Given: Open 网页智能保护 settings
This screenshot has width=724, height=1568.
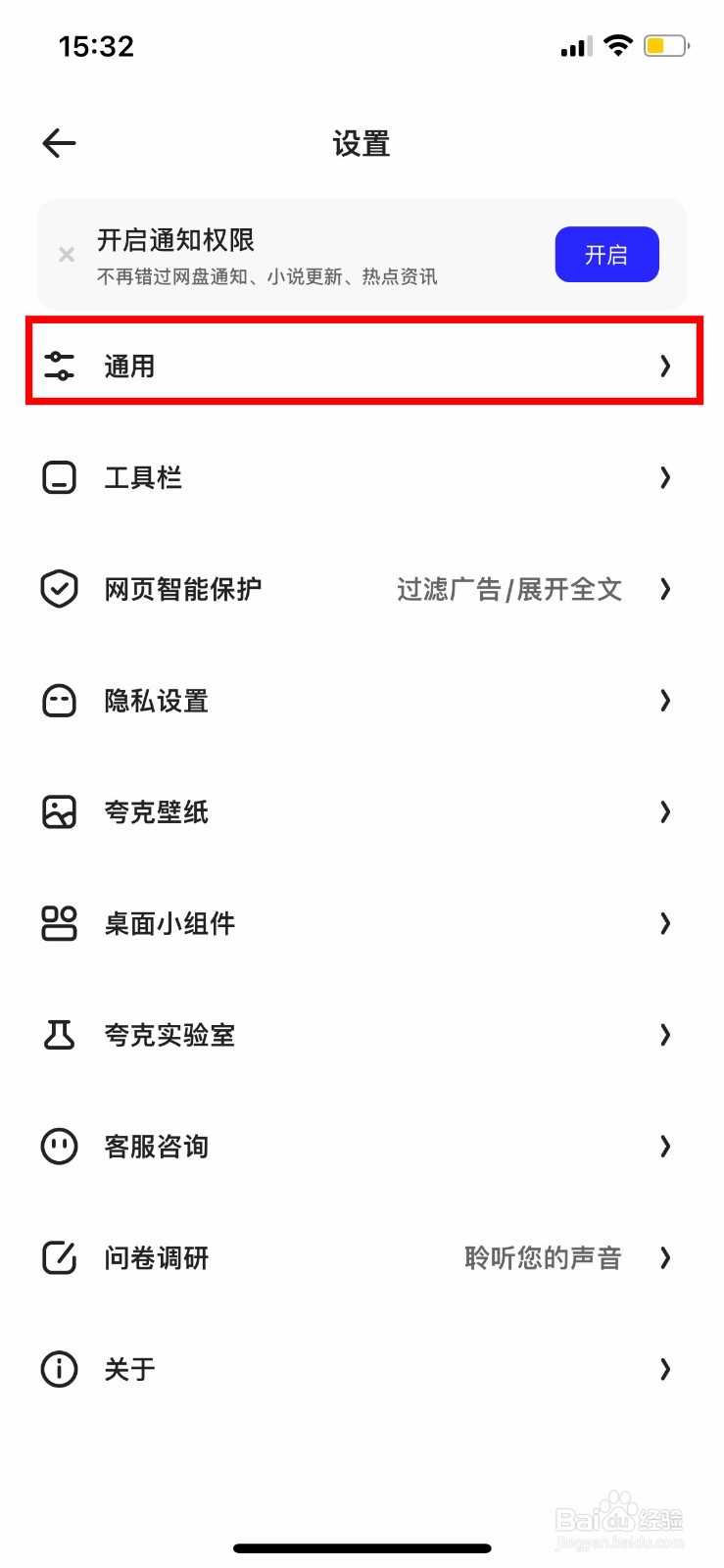Looking at the screenshot, I should [362, 589].
